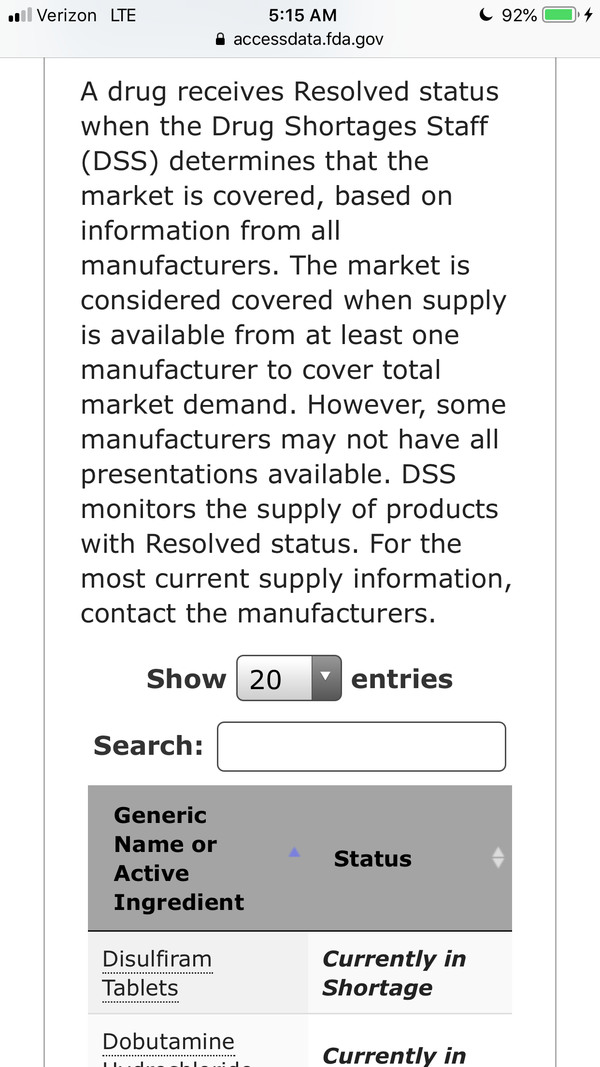
Task: Open the Disulfiram Tablets link
Action: (157, 973)
